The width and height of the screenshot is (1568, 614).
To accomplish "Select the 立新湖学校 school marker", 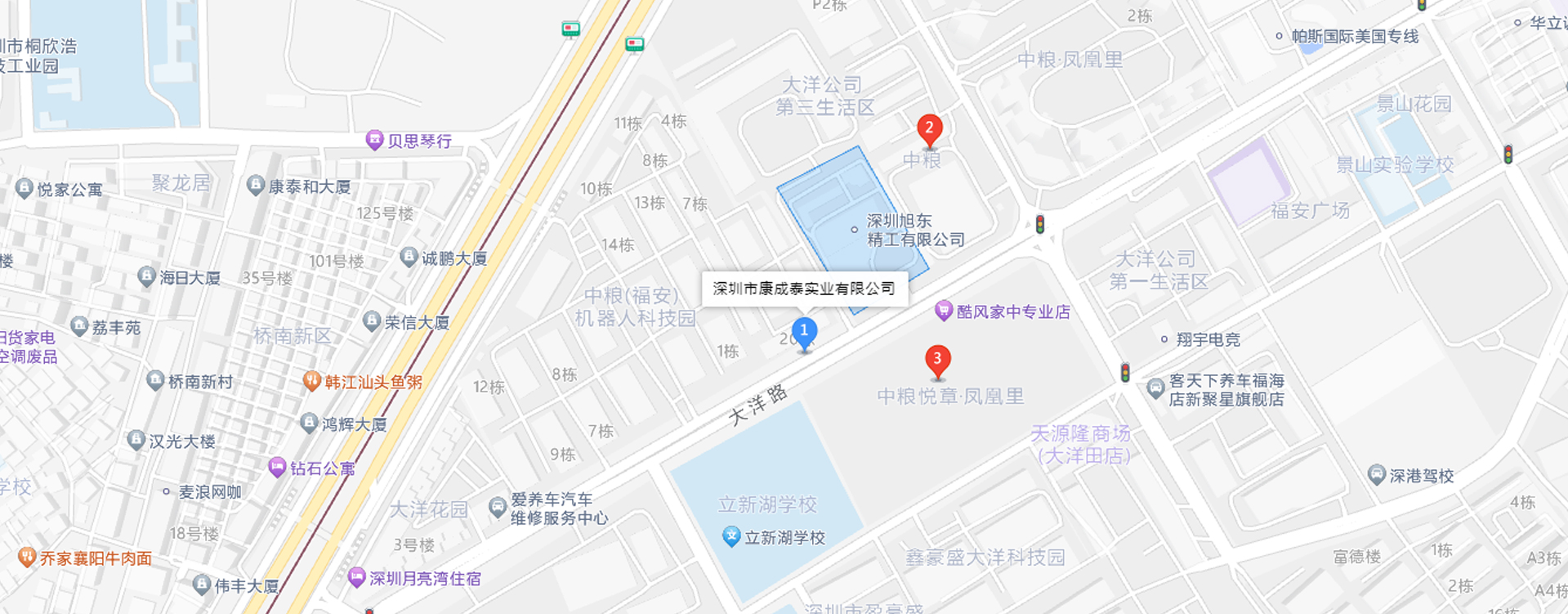I will click(x=731, y=537).
